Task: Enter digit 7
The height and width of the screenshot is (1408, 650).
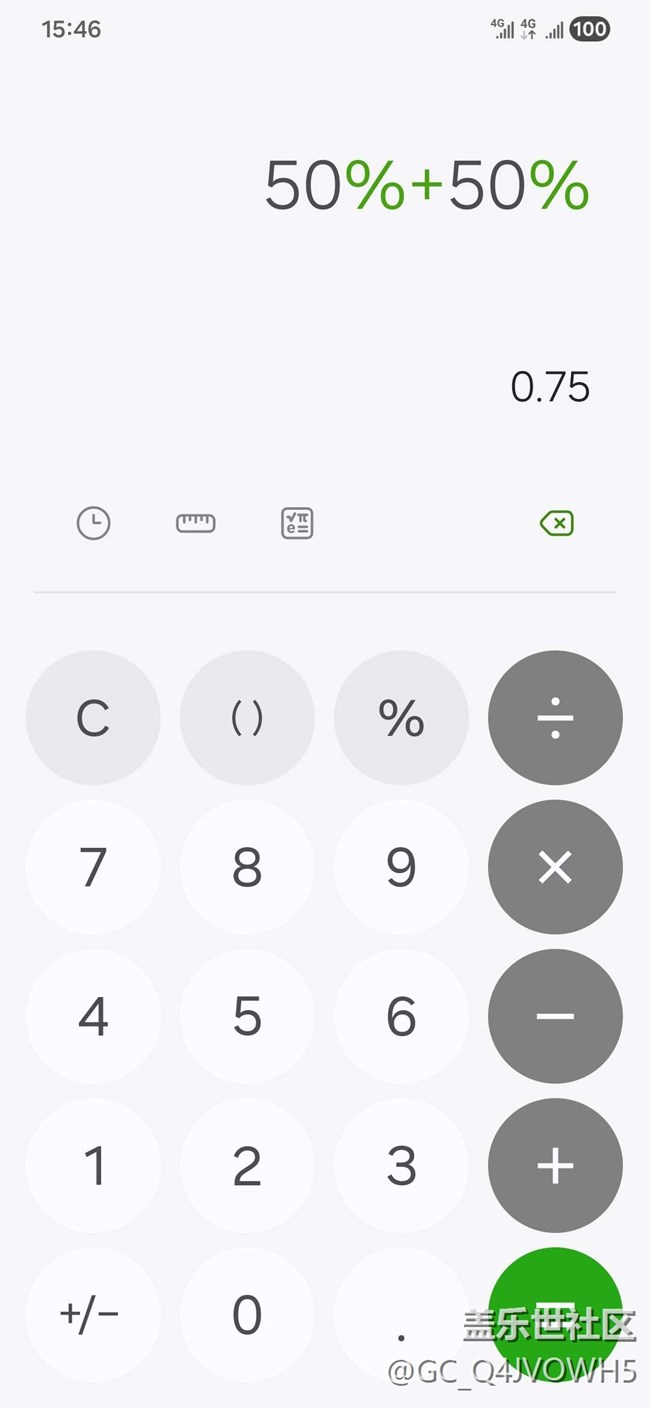Action: [x=93, y=867]
